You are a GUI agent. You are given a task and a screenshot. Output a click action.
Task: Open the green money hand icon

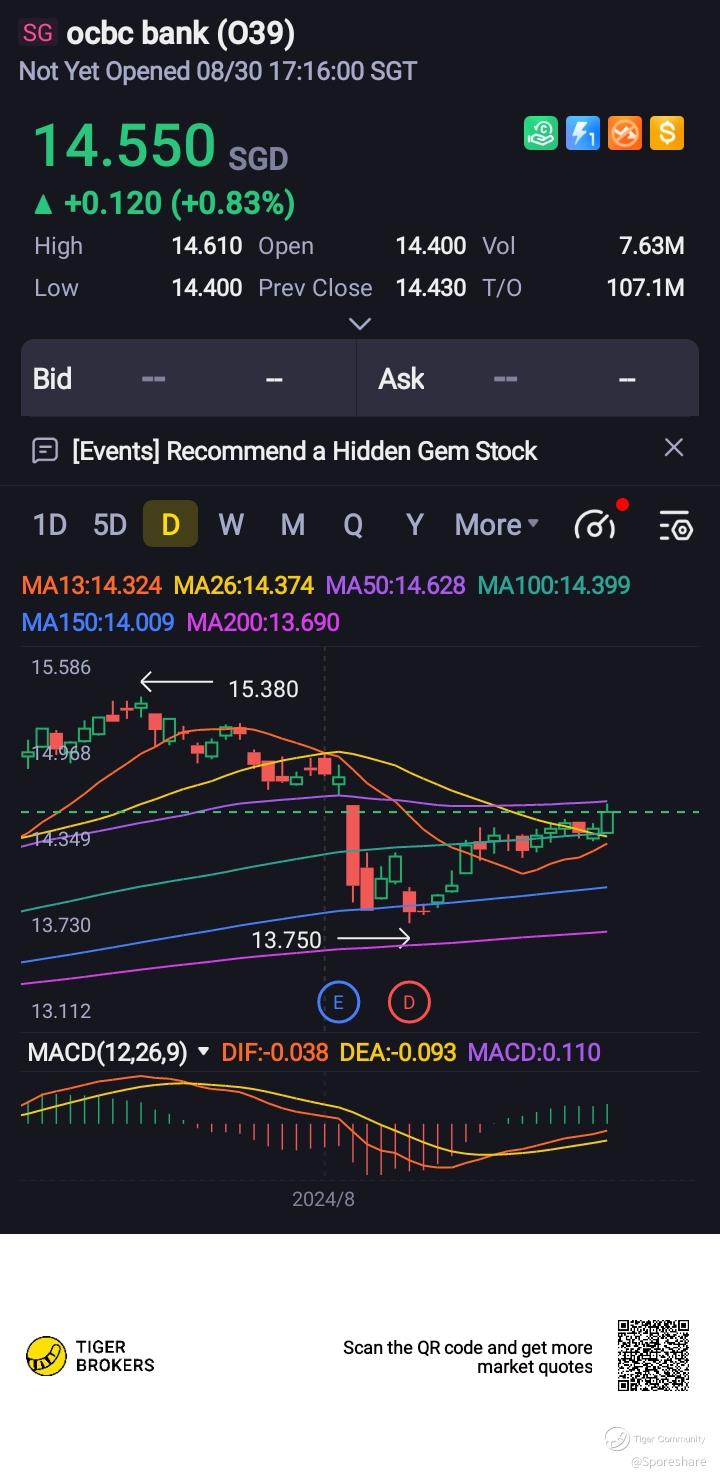tap(541, 133)
